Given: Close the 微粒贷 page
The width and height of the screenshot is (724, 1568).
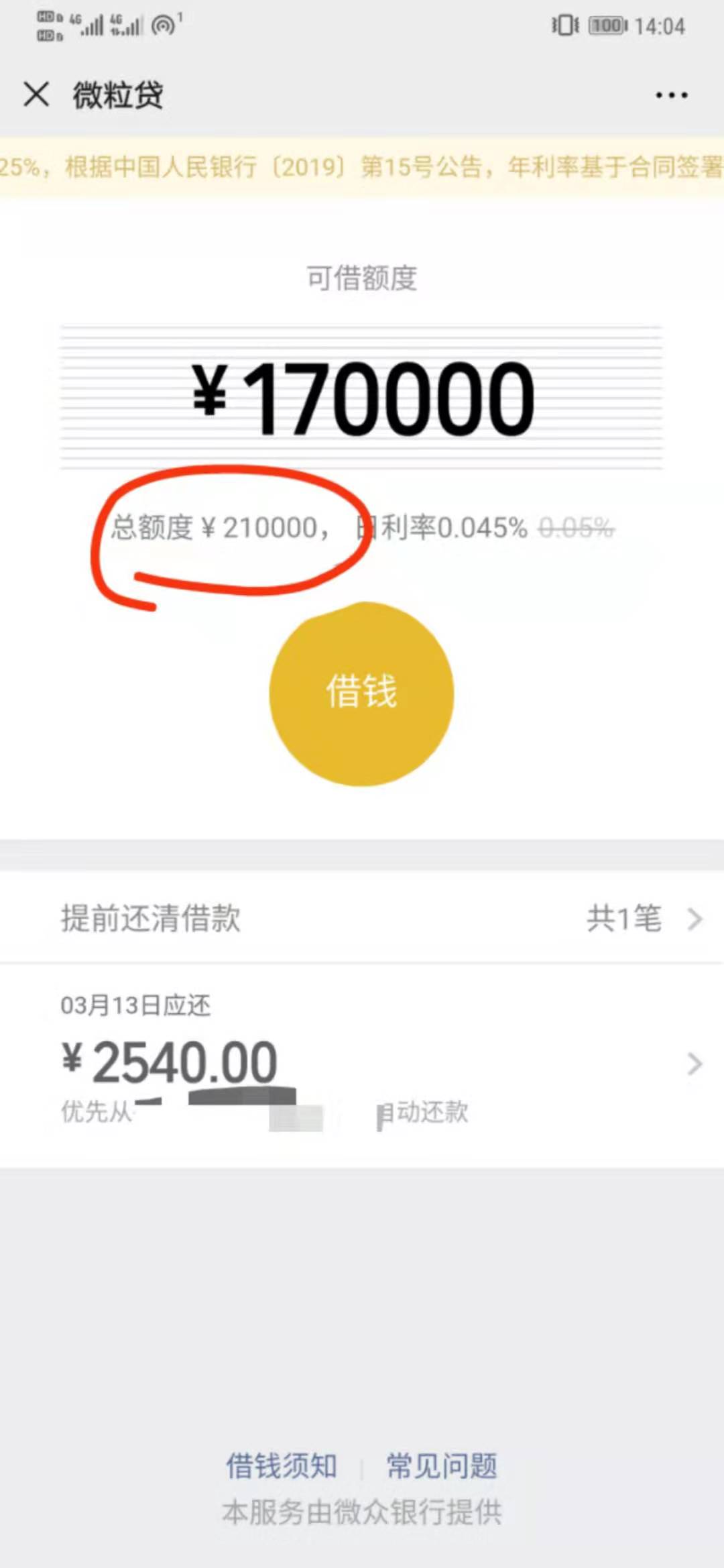Looking at the screenshot, I should 37,95.
